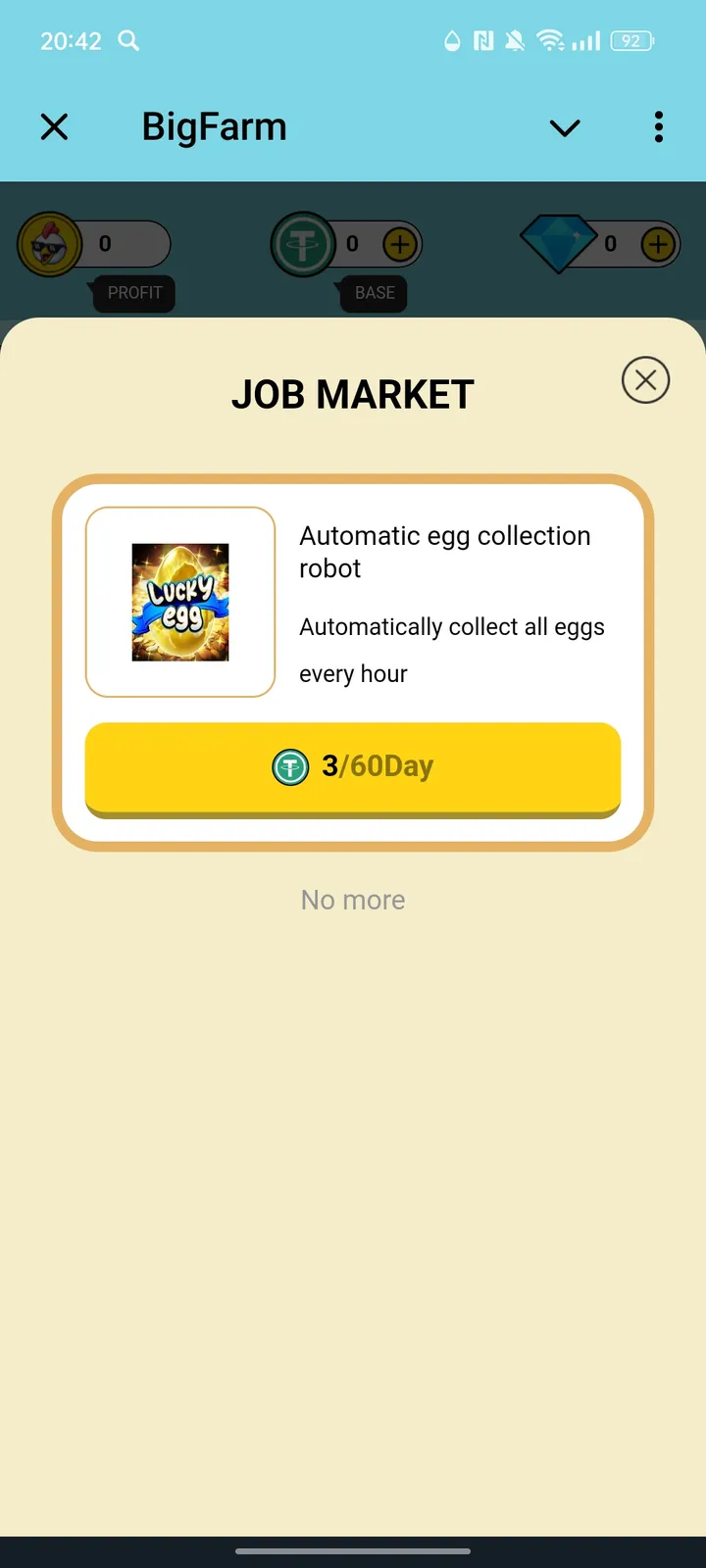This screenshot has height=1568, width=706.
Task: Tap the plus button next to the BASE balance
Action: (398, 244)
